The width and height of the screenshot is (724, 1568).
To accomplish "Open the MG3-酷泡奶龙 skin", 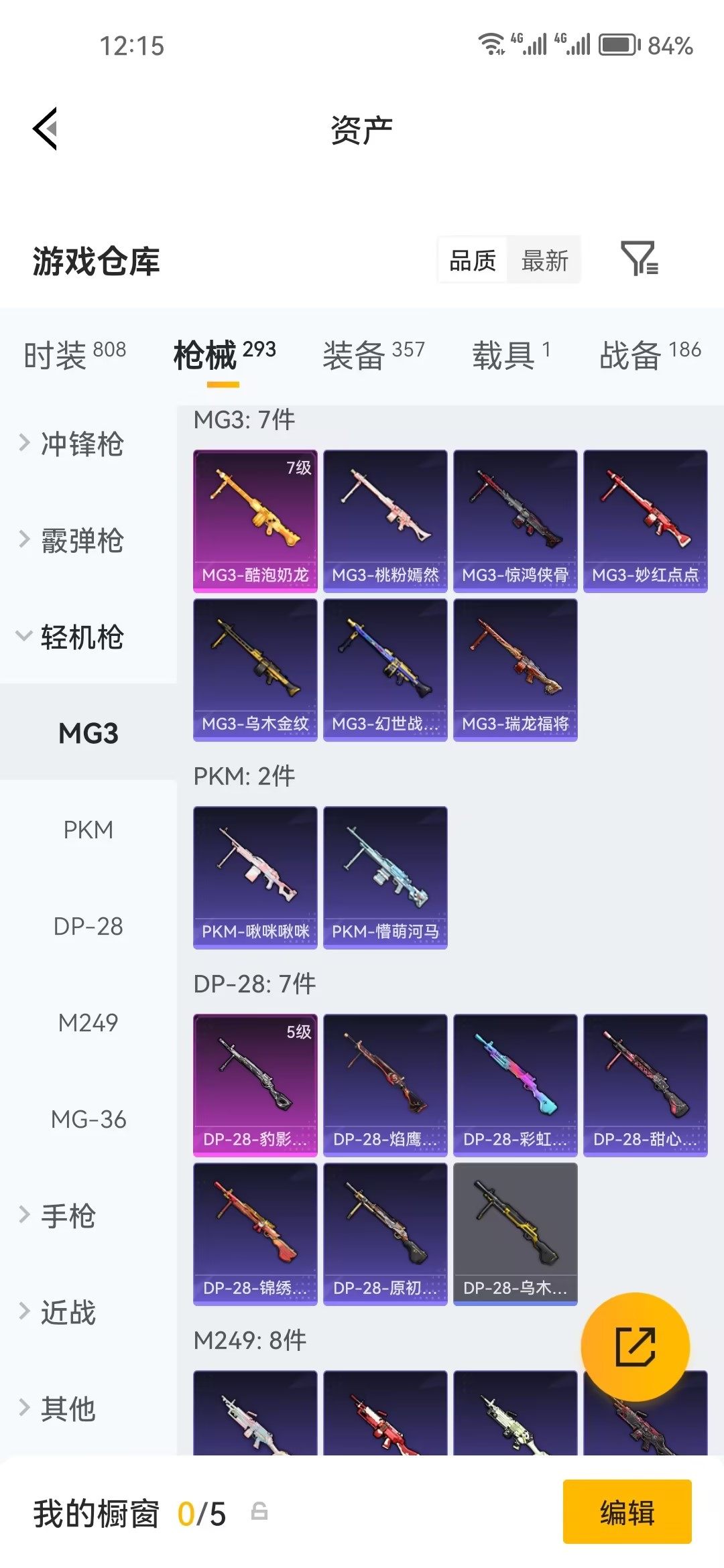I will coord(255,521).
